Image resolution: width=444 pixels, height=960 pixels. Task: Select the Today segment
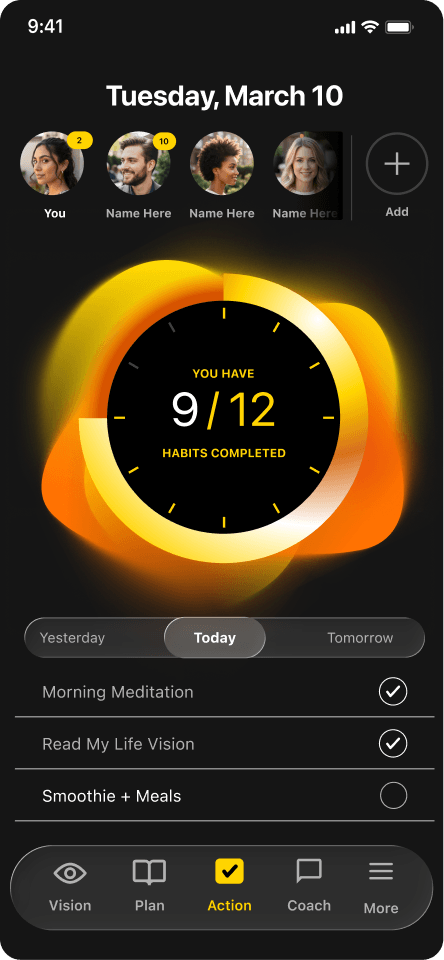(x=215, y=637)
